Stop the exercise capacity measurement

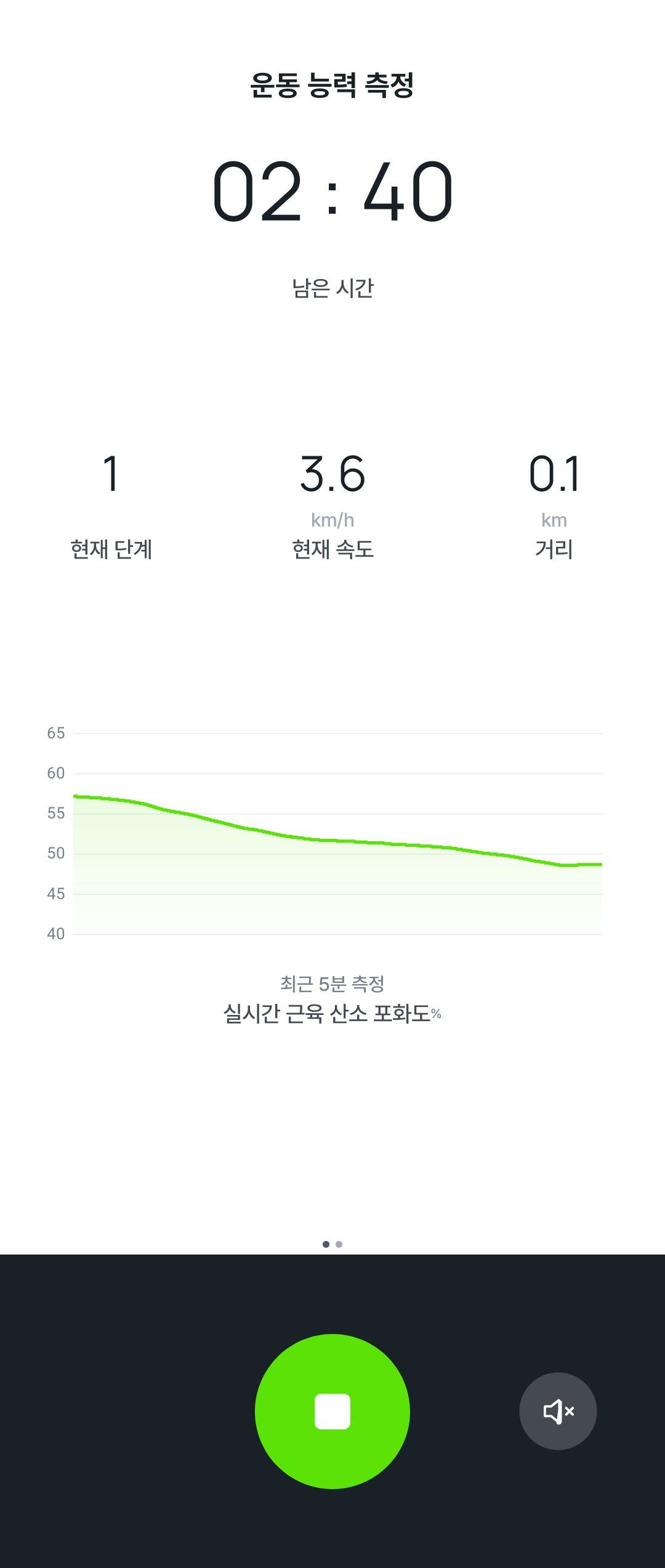[332, 1411]
